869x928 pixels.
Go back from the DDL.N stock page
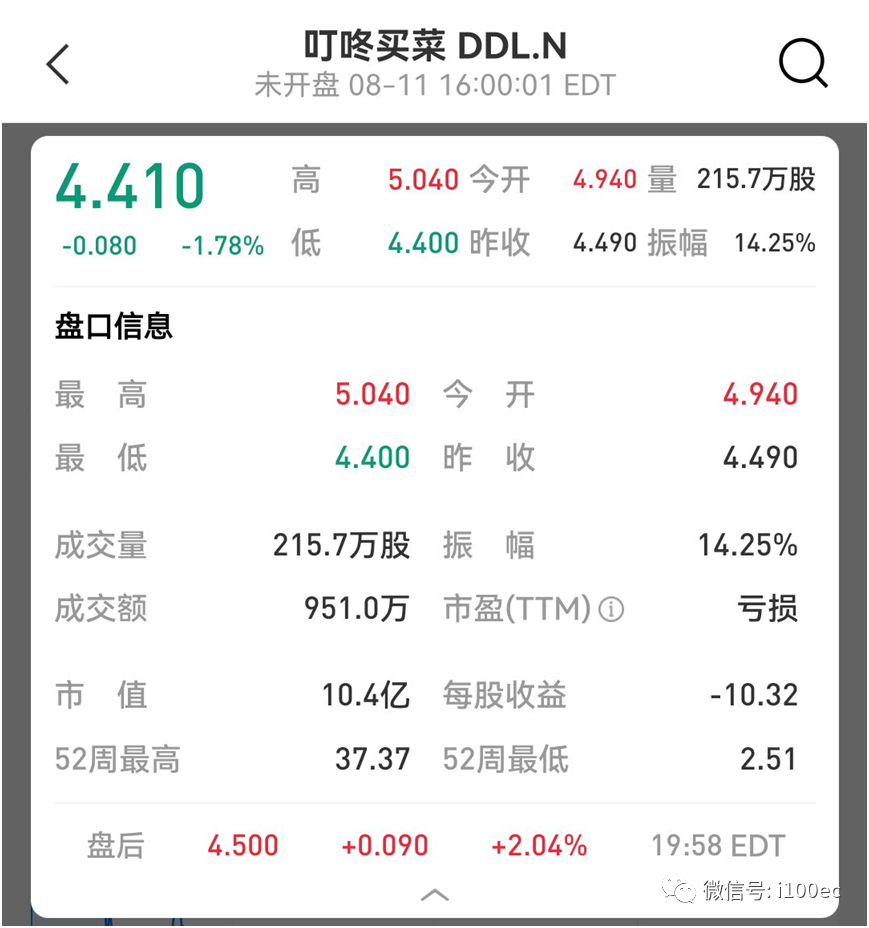[x=58, y=64]
